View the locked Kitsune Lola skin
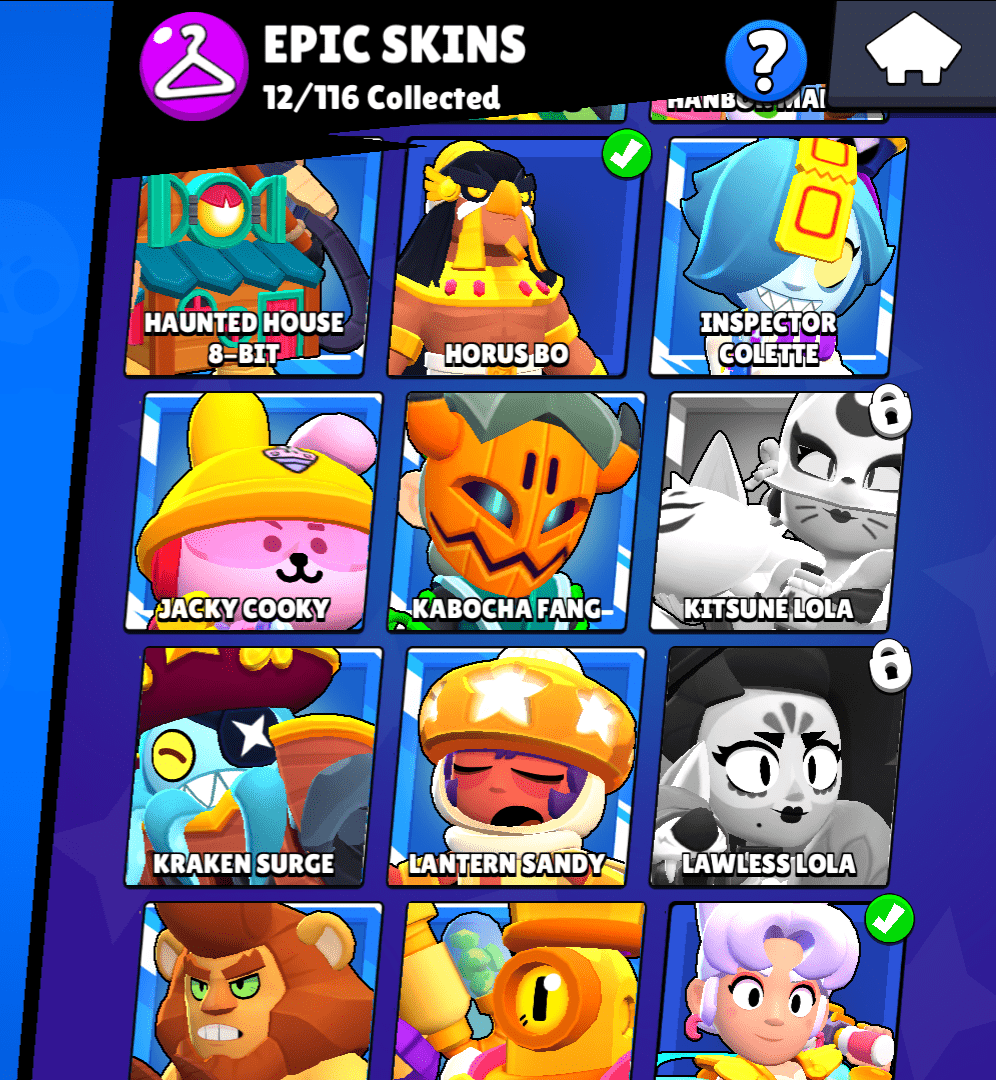Image resolution: width=996 pixels, height=1080 pixels. pos(778,512)
